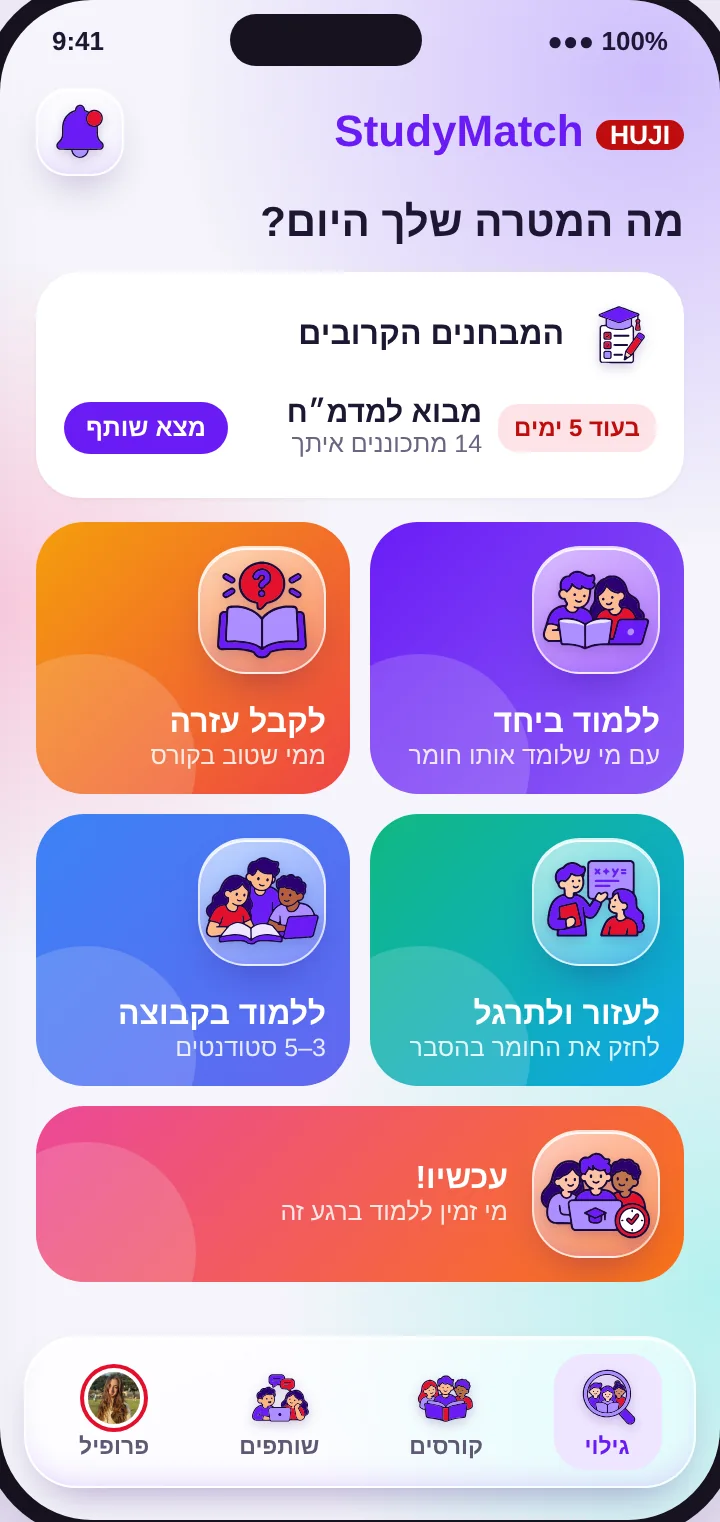The image size is (720, 1522).
Task: Tap the מצא שותף button
Action: point(146,428)
